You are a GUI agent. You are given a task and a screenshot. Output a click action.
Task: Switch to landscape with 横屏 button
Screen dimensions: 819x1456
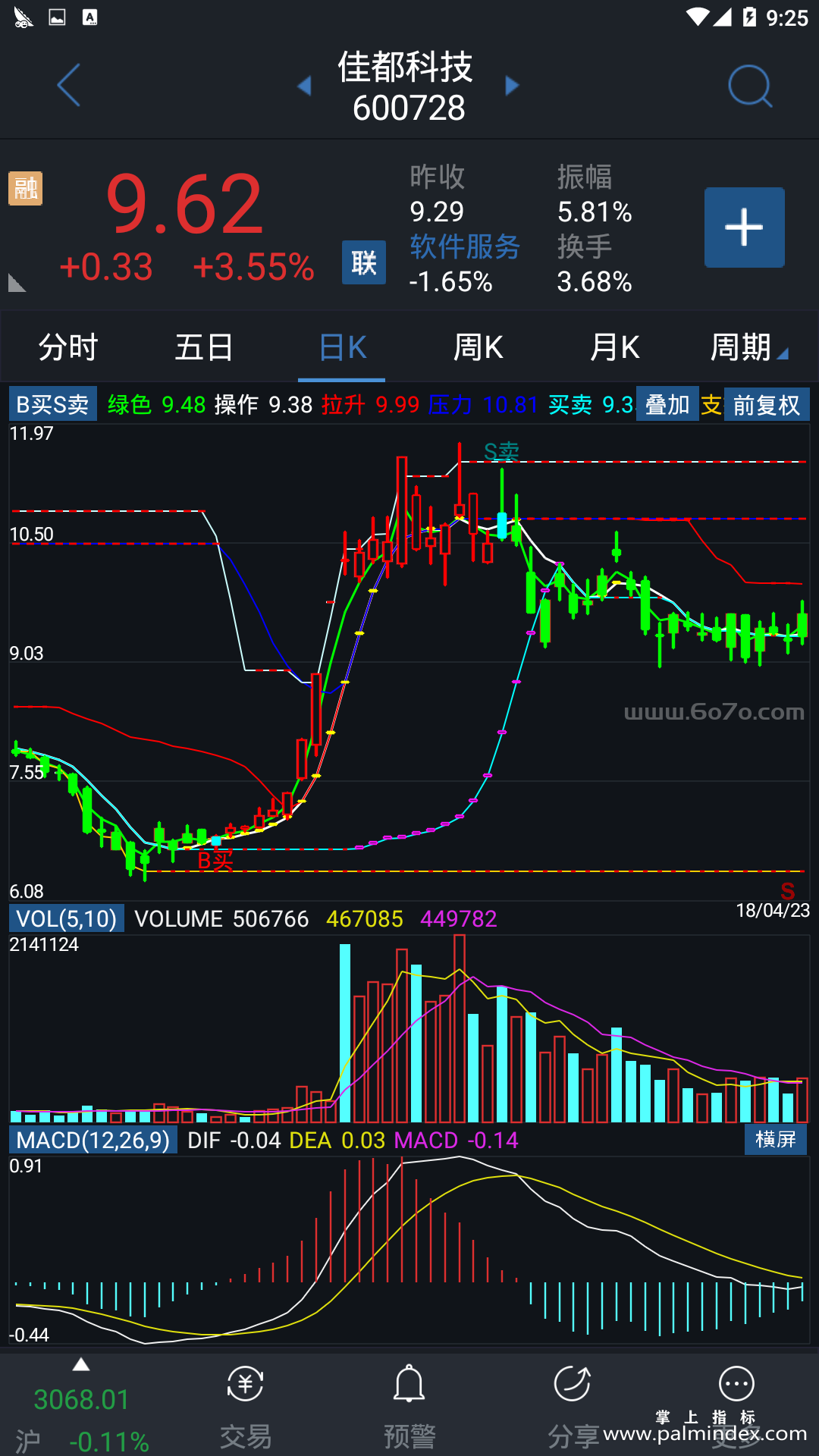(775, 1139)
